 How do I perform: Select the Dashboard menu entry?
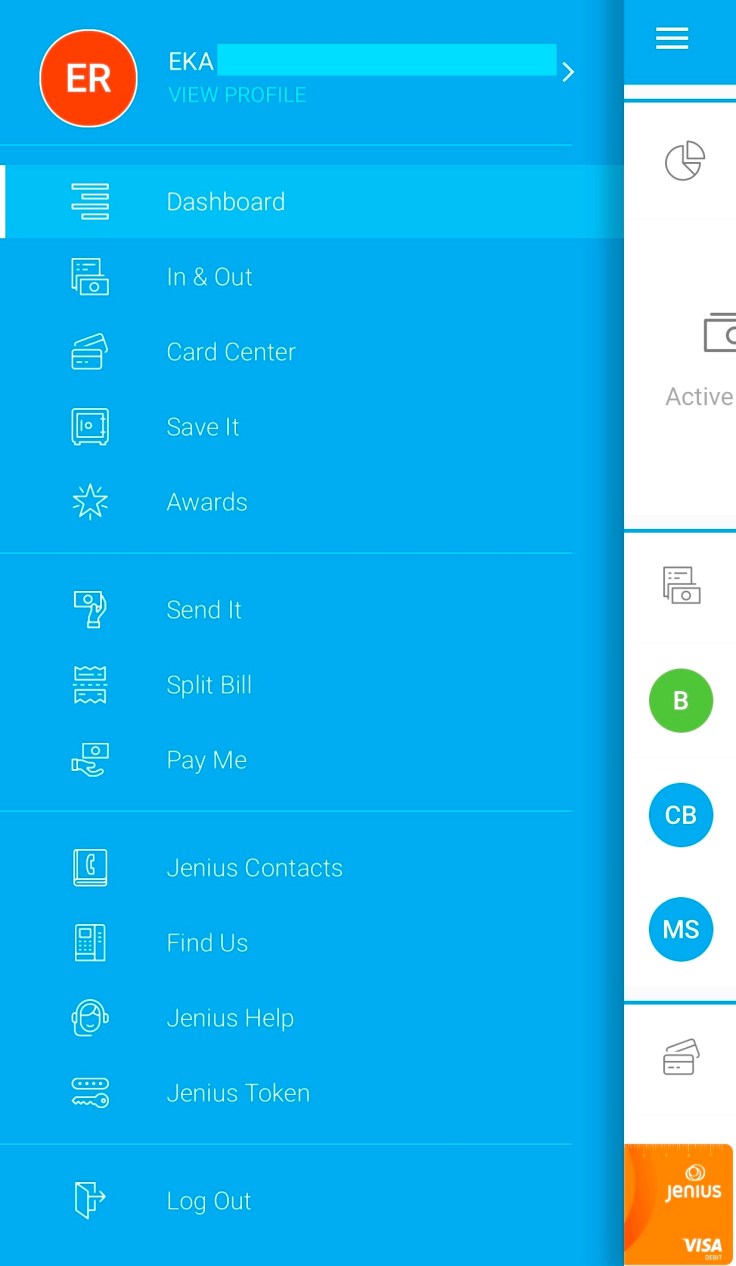(x=225, y=201)
